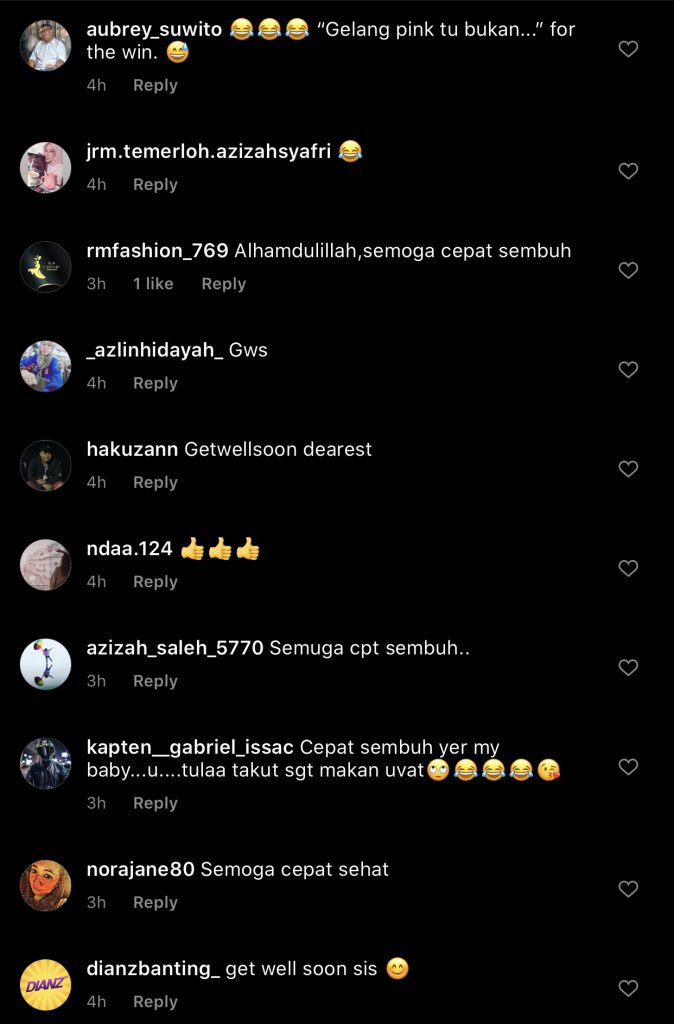Like hakuzann's Getwellsoon comment
The height and width of the screenshot is (1024, 674).
coord(628,469)
